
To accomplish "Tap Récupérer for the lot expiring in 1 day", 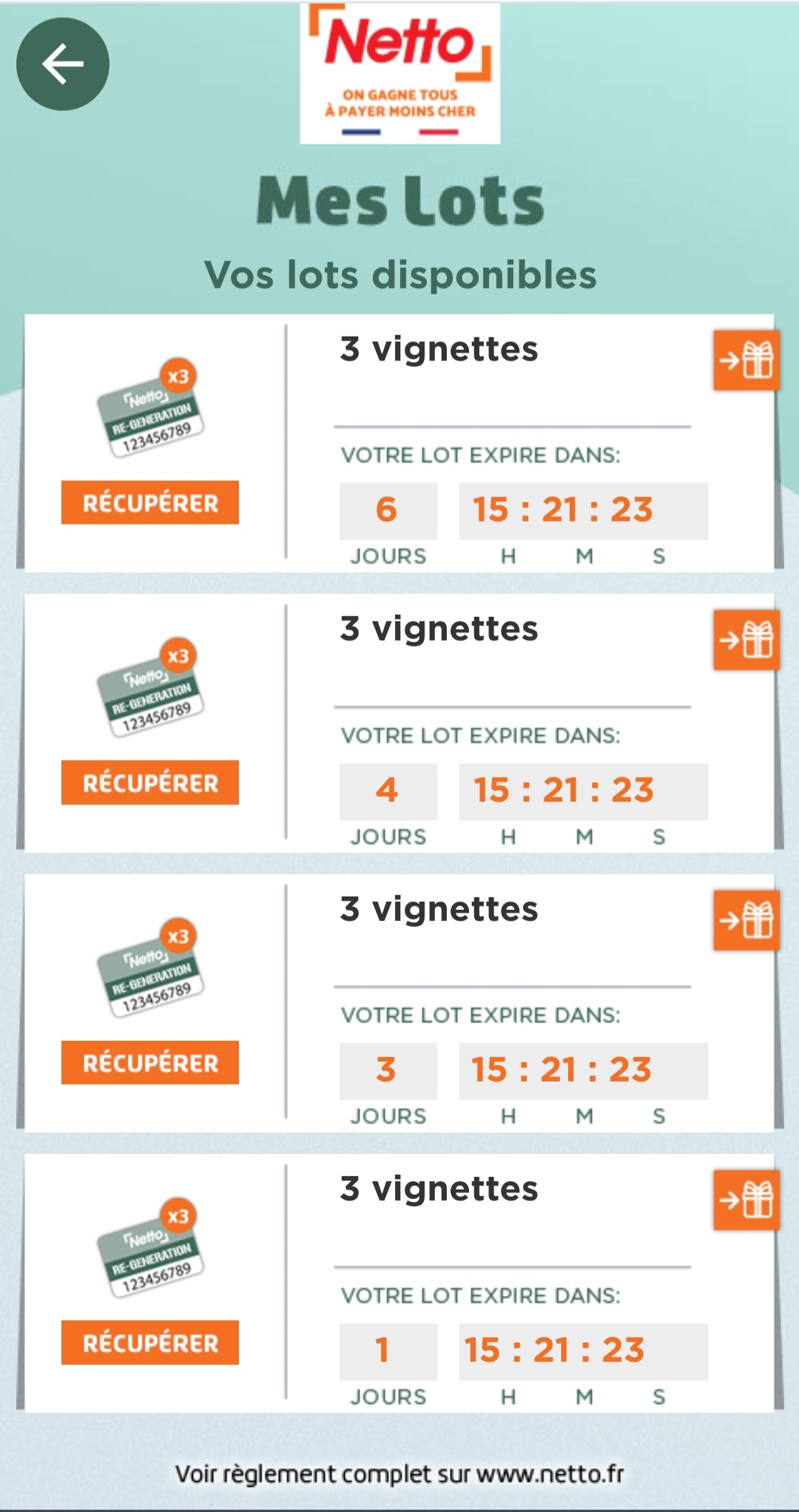I will (x=150, y=1343).
